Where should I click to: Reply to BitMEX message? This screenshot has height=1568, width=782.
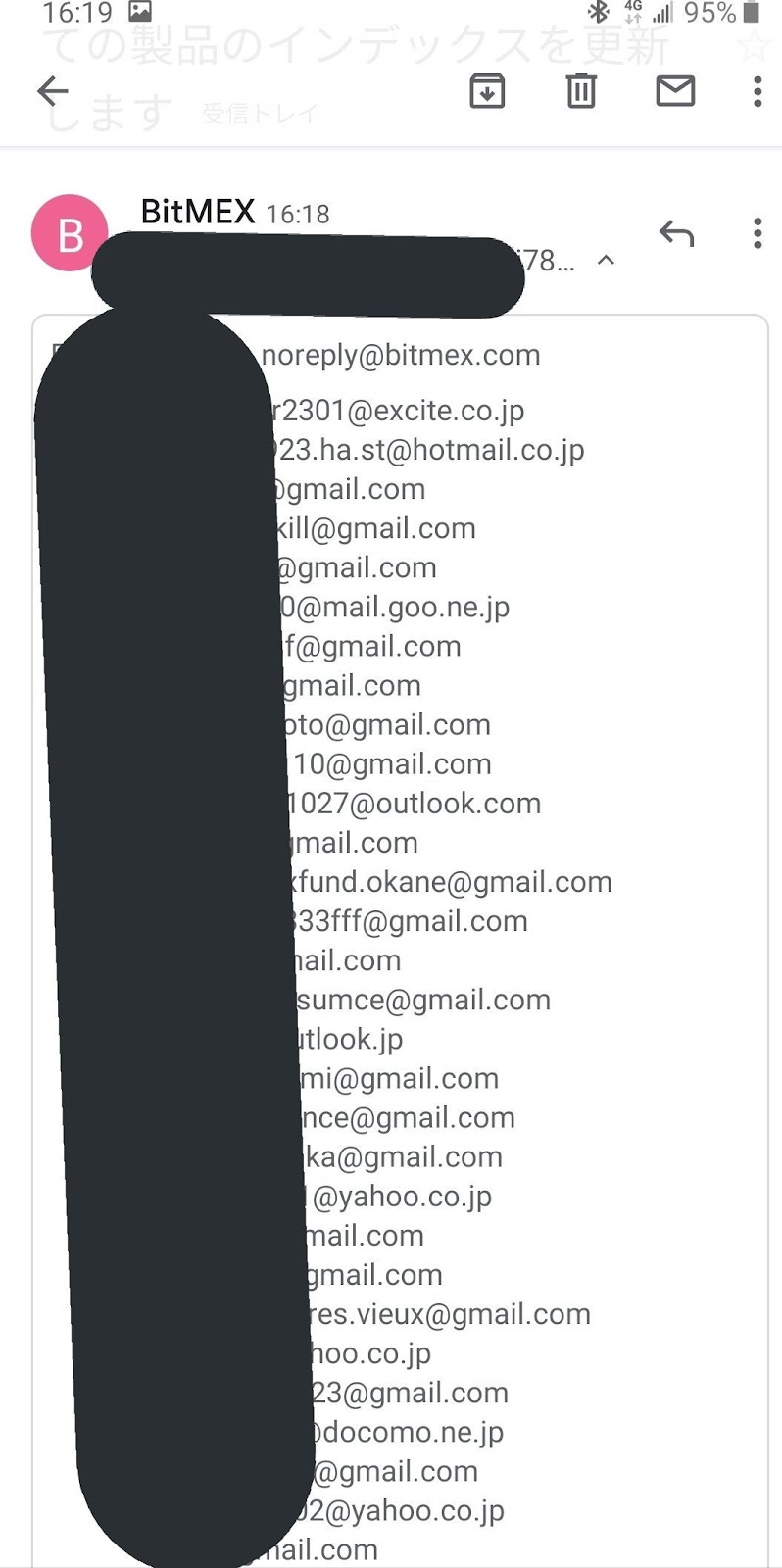(676, 233)
